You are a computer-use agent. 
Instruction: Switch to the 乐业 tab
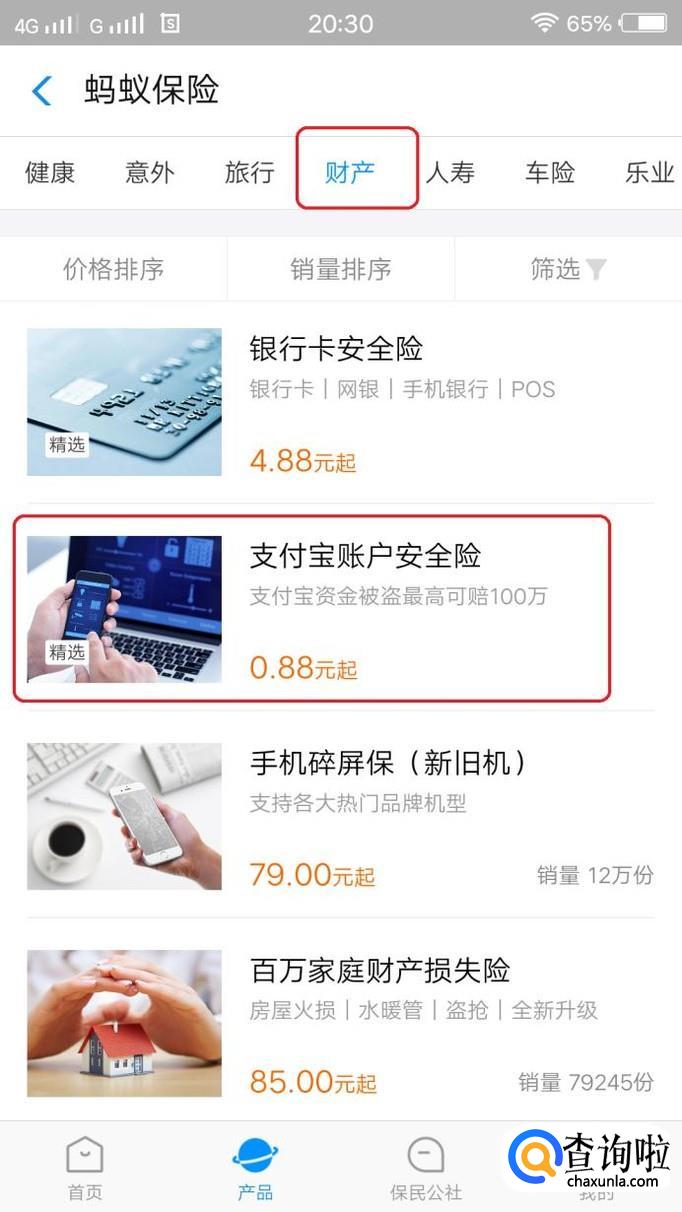click(650, 172)
